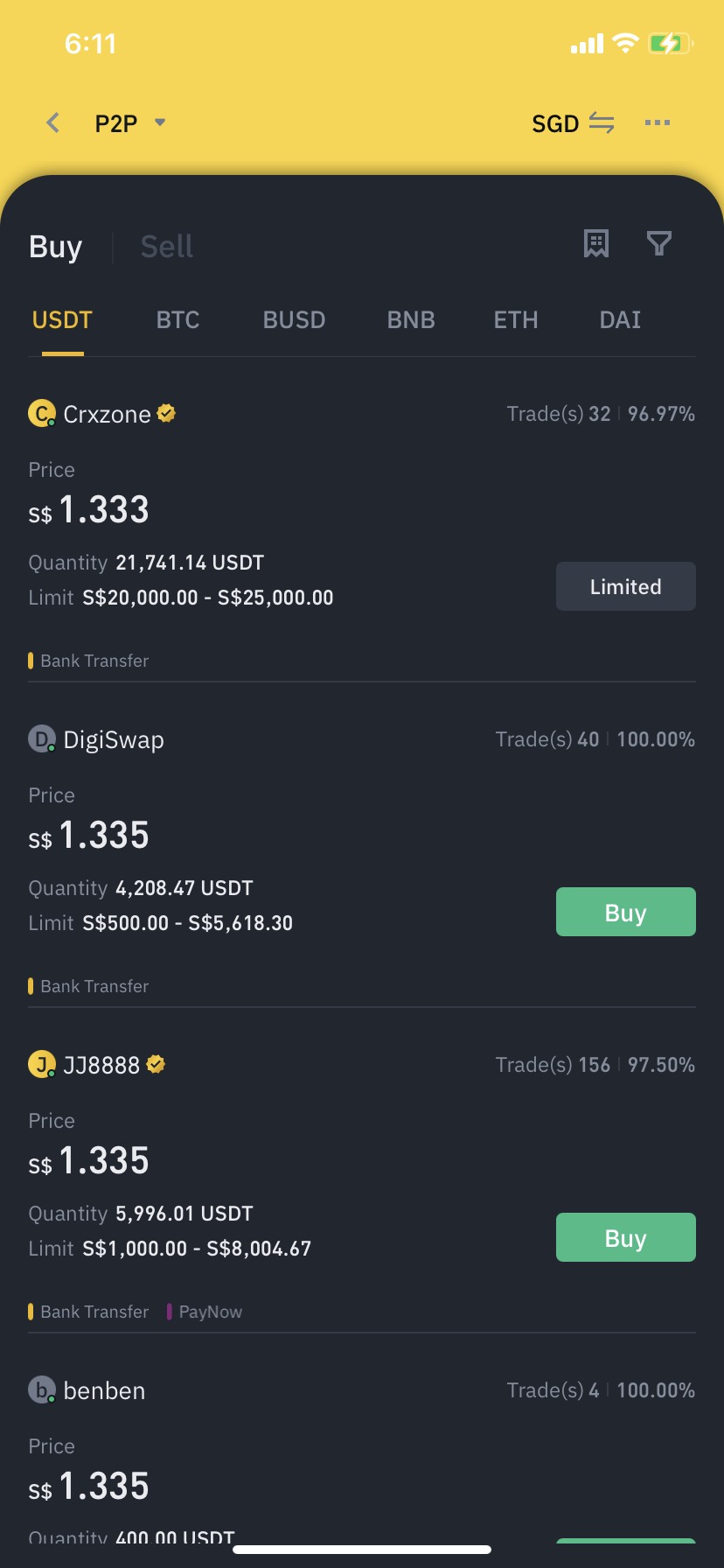Click the bookmarked ads icon
This screenshot has height=1568, width=724.
click(x=595, y=245)
